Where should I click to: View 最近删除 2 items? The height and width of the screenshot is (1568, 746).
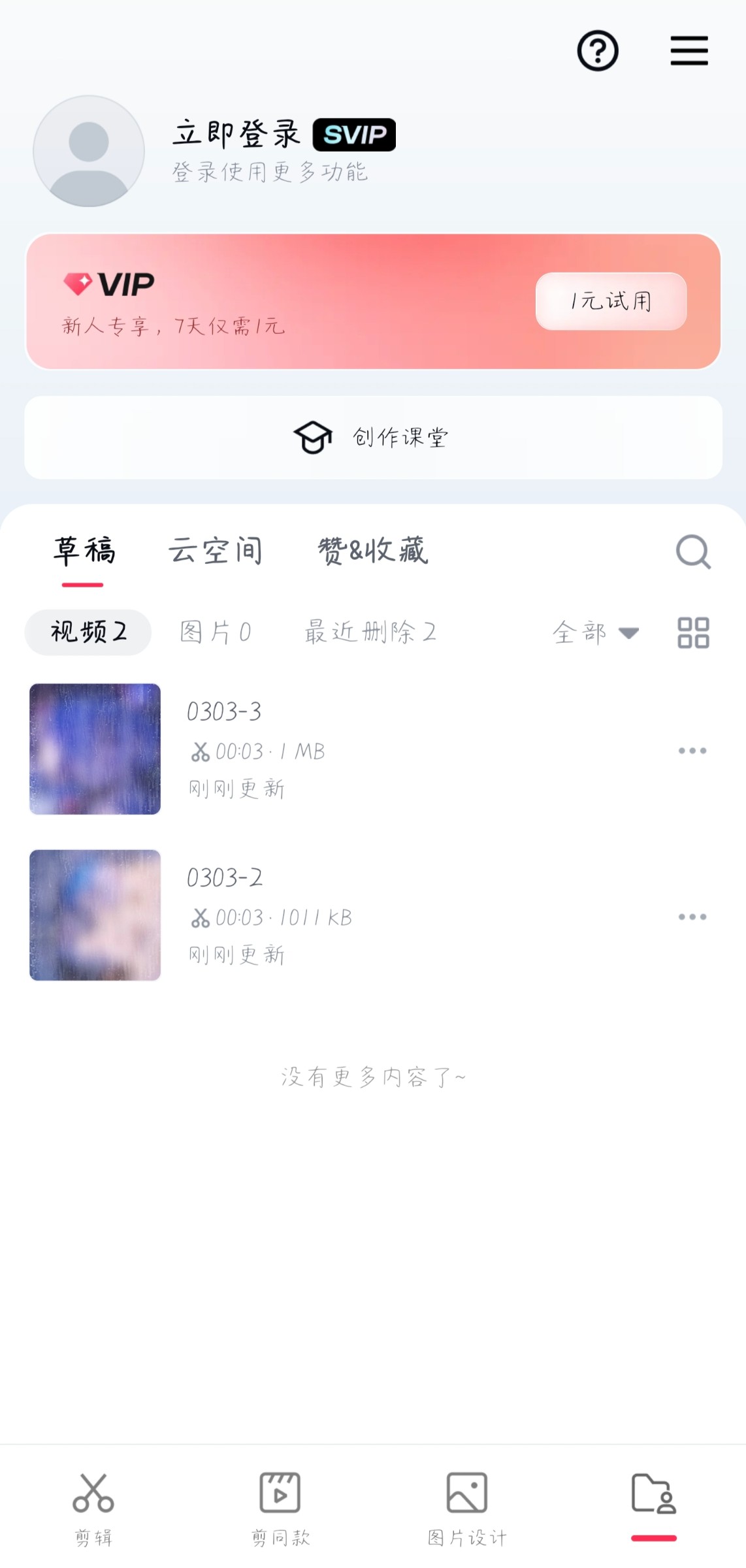pos(370,632)
